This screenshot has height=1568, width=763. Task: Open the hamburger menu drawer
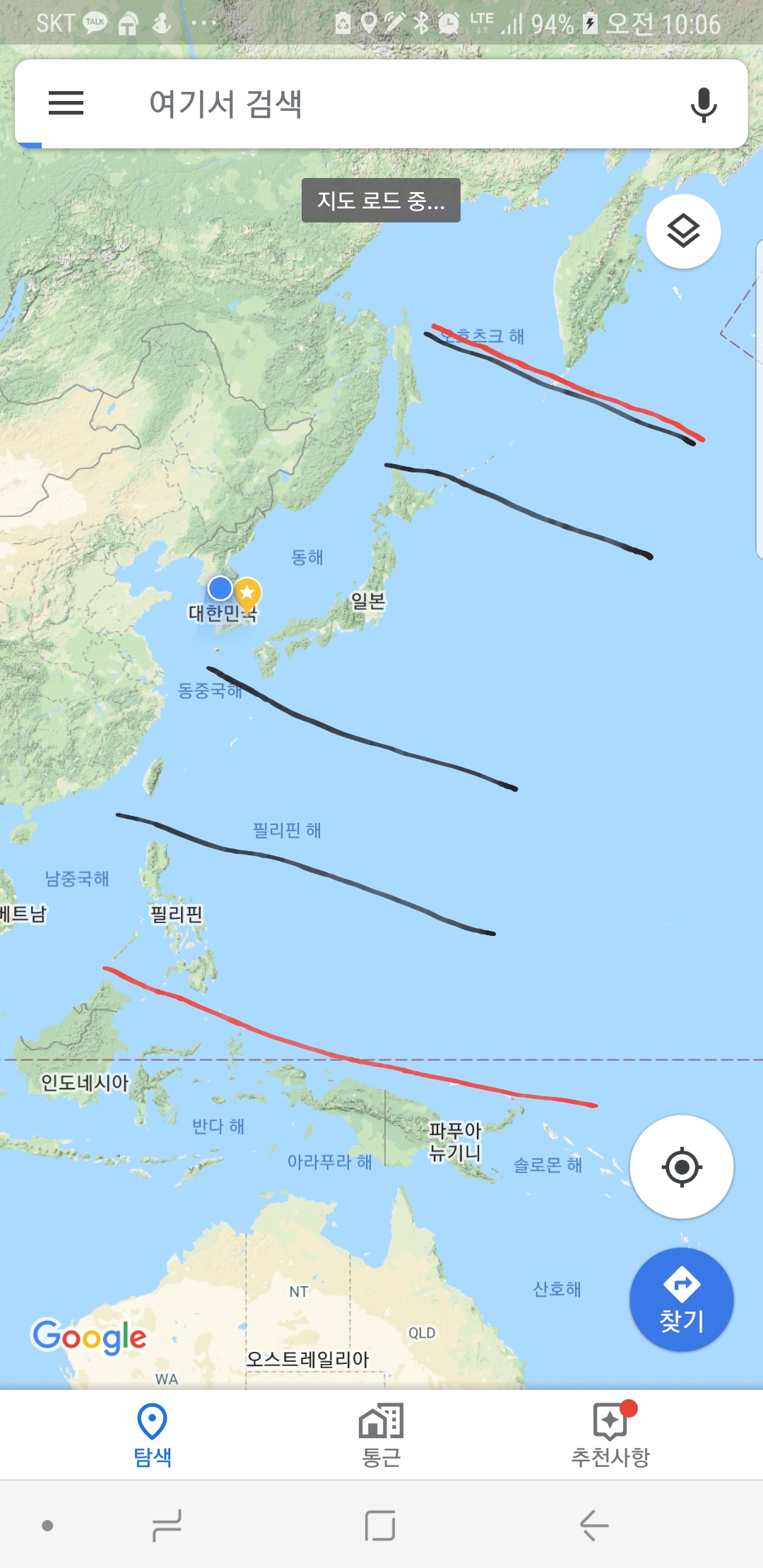point(66,103)
